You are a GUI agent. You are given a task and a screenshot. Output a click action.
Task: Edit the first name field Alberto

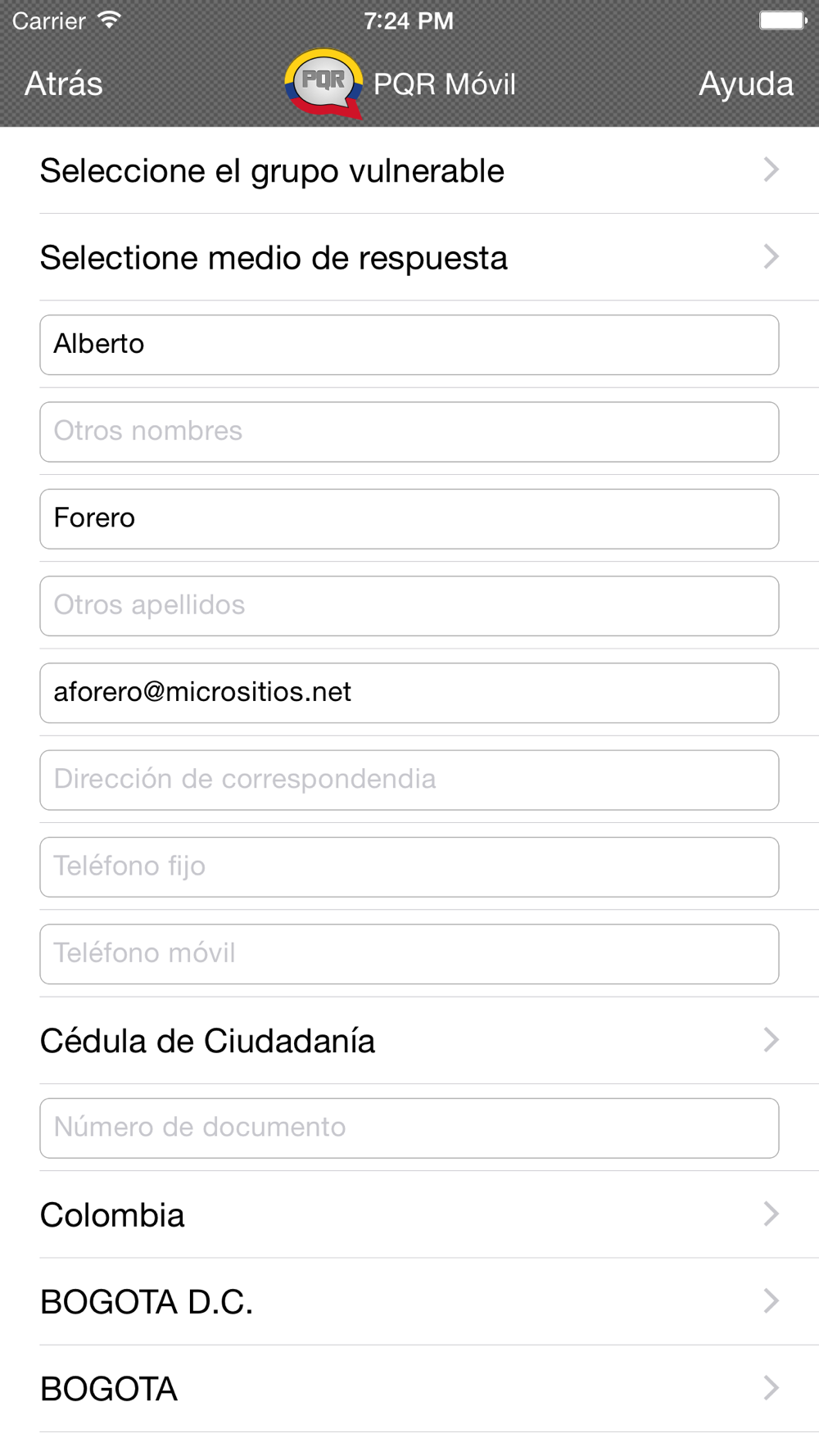point(409,345)
